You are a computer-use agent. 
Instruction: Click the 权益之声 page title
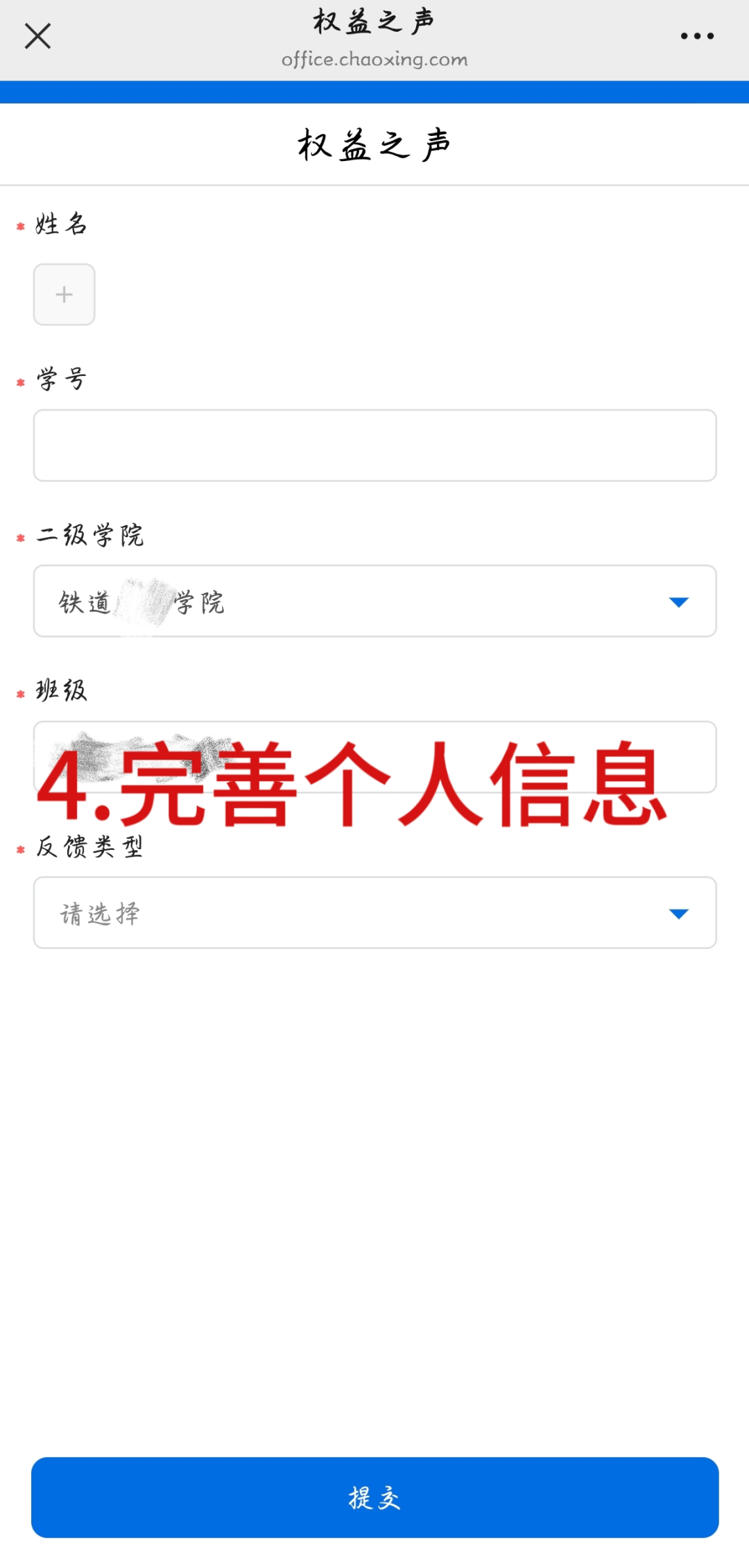374,144
